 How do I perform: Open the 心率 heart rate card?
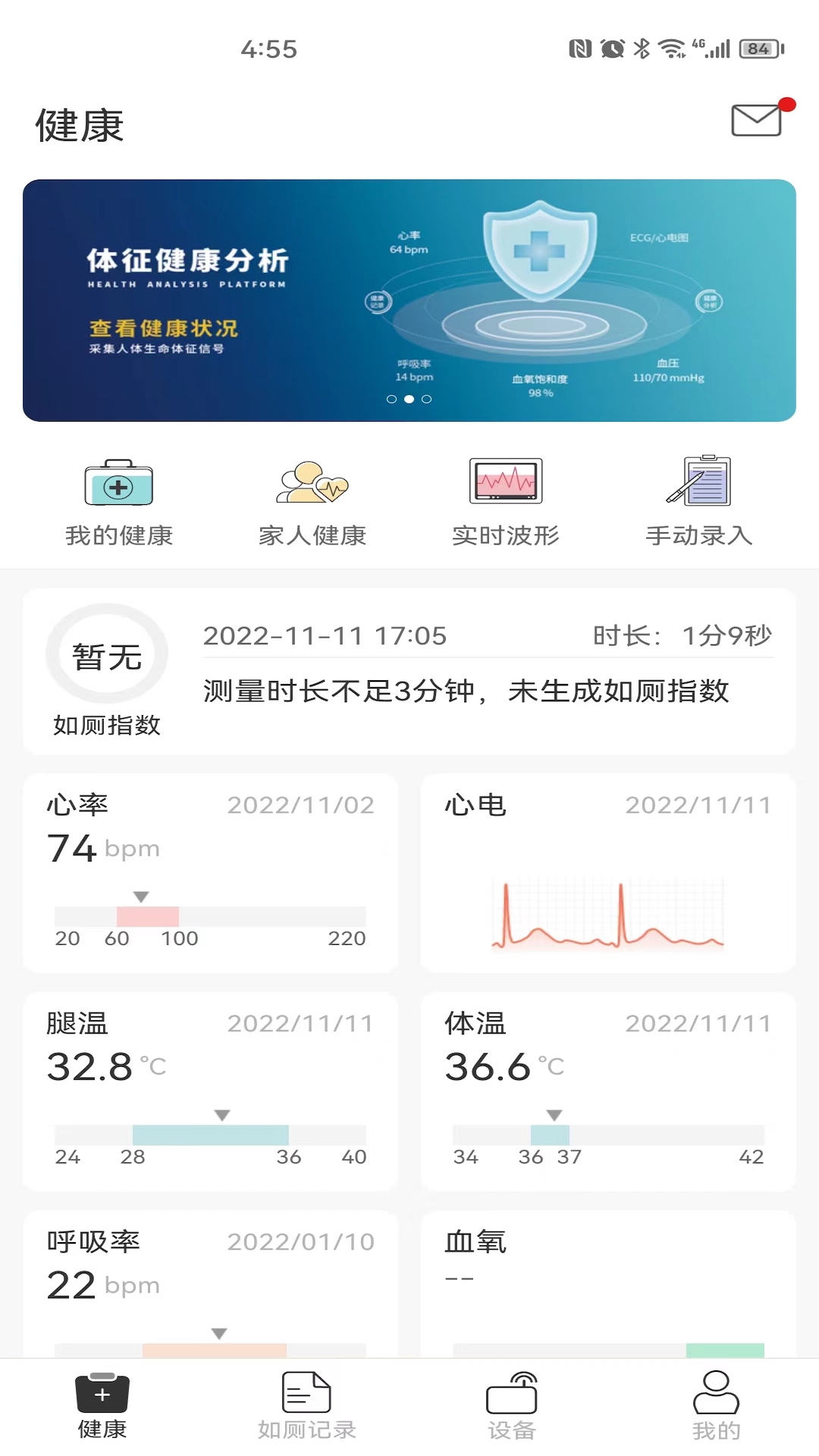click(211, 872)
